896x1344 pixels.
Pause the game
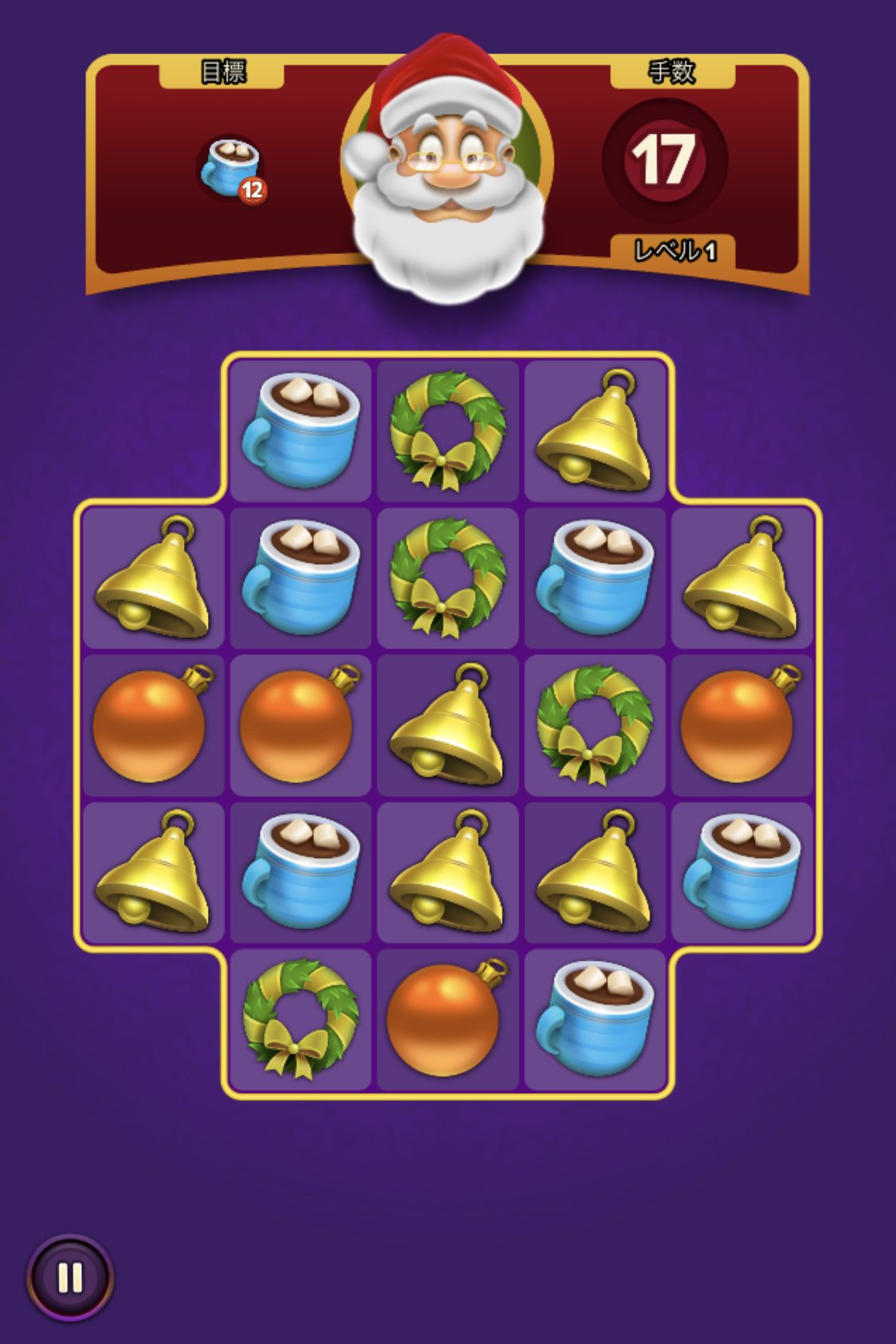pyautogui.click(x=70, y=1277)
